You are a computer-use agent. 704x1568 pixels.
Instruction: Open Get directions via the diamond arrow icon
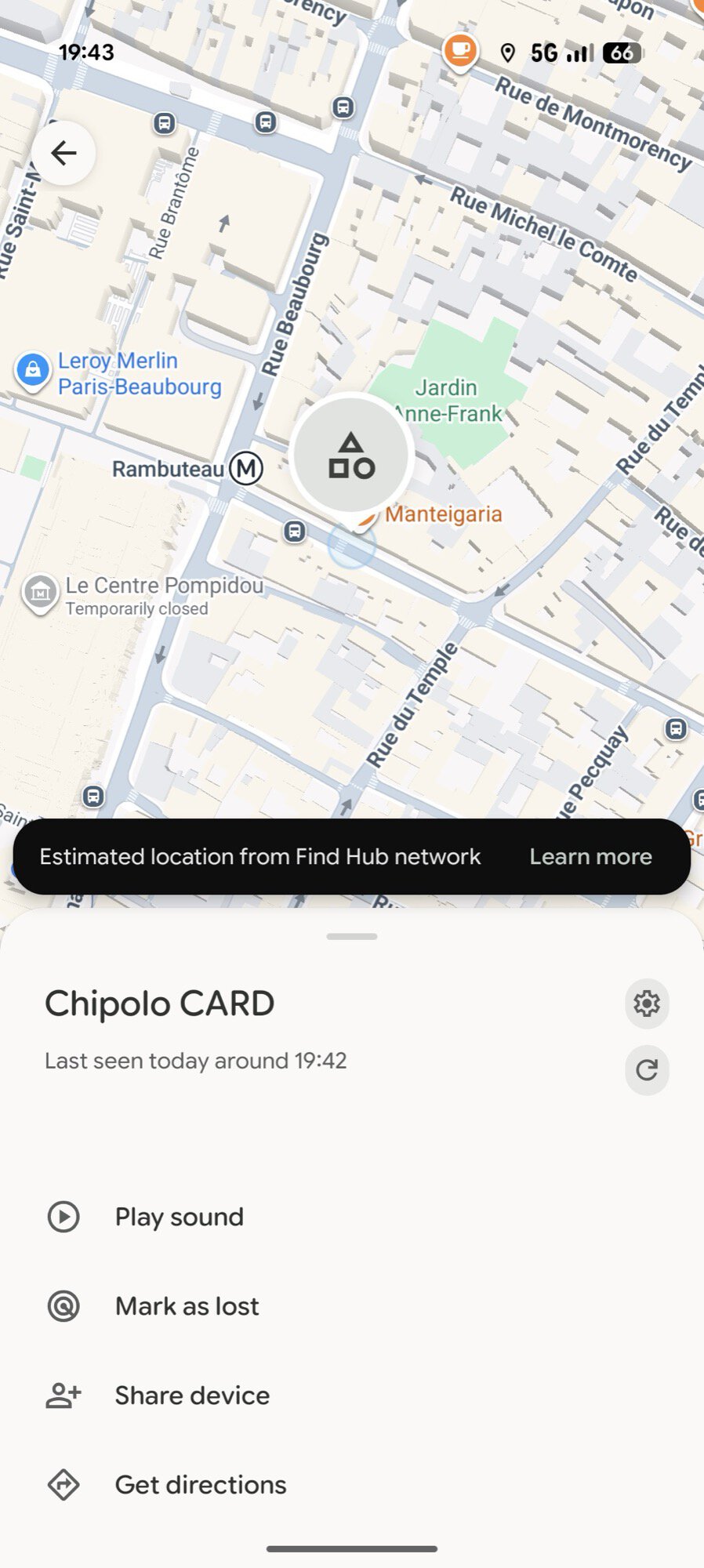pyautogui.click(x=63, y=1484)
